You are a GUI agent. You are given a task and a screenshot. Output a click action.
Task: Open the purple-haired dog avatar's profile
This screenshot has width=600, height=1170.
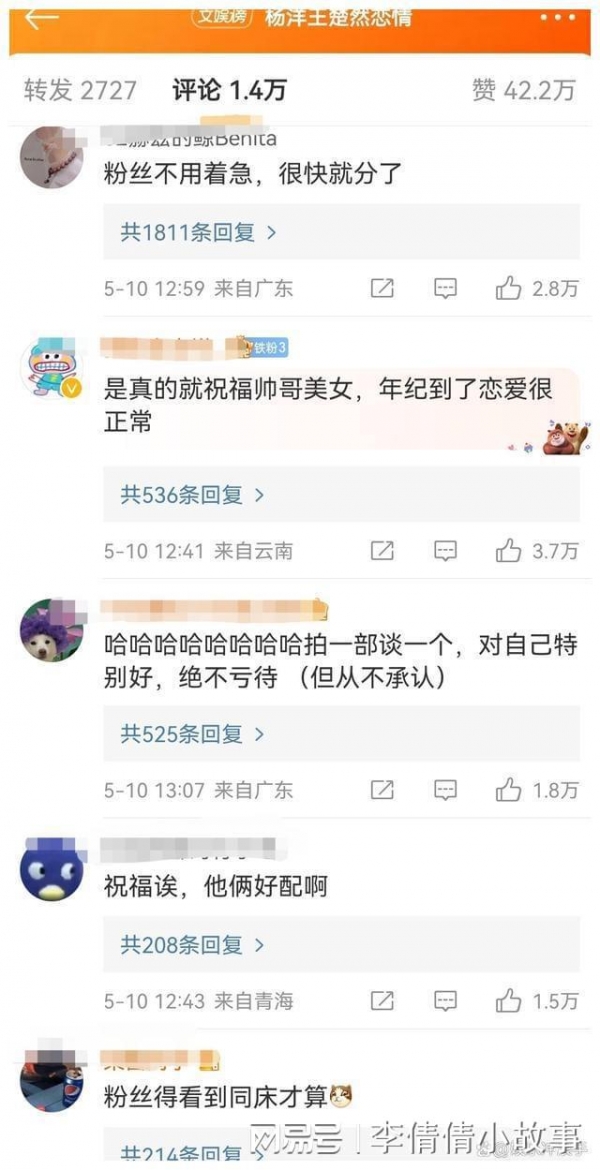[x=50, y=629]
